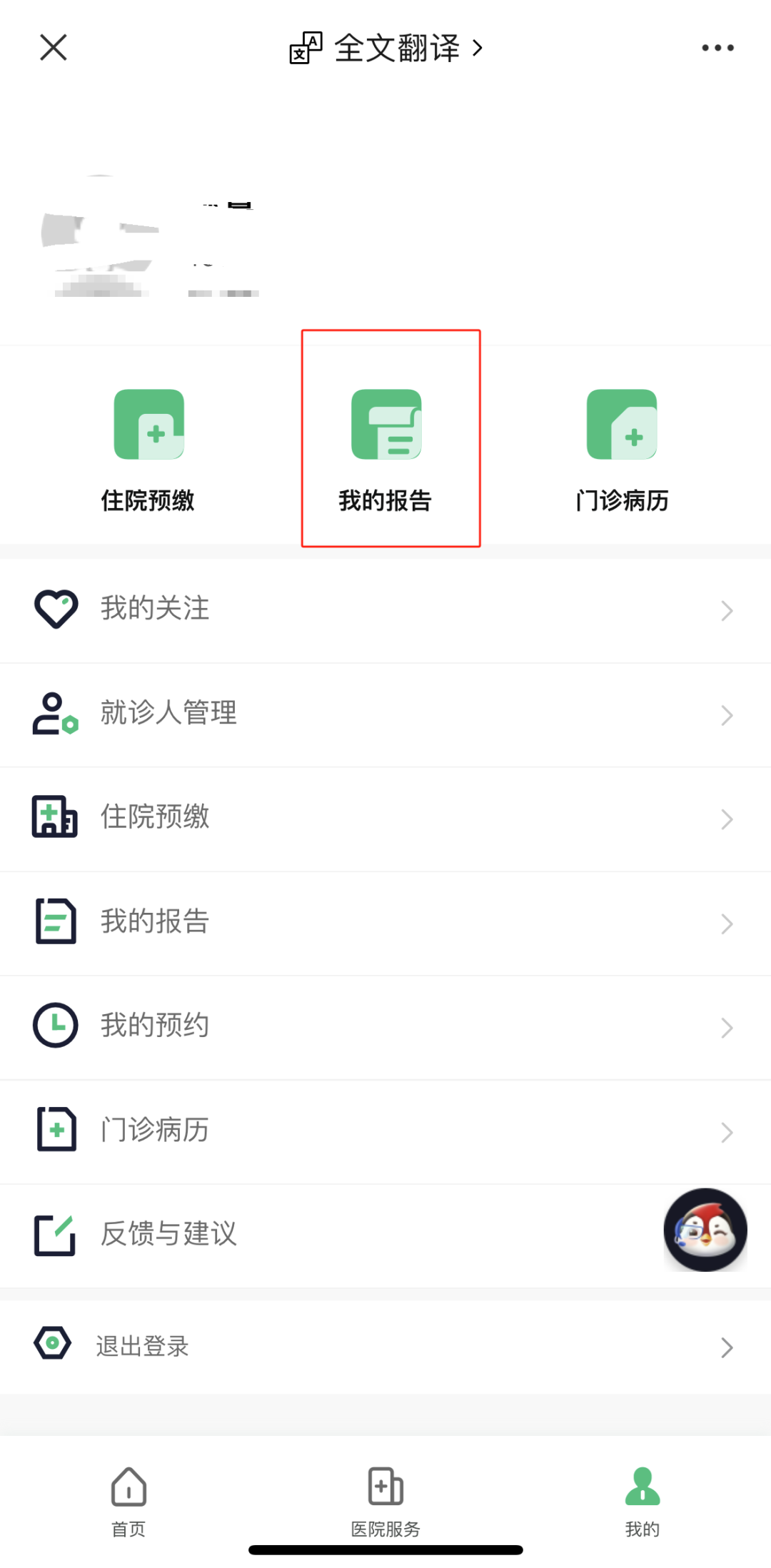
Task: Select 退出登录 to log out
Action: click(x=385, y=1346)
